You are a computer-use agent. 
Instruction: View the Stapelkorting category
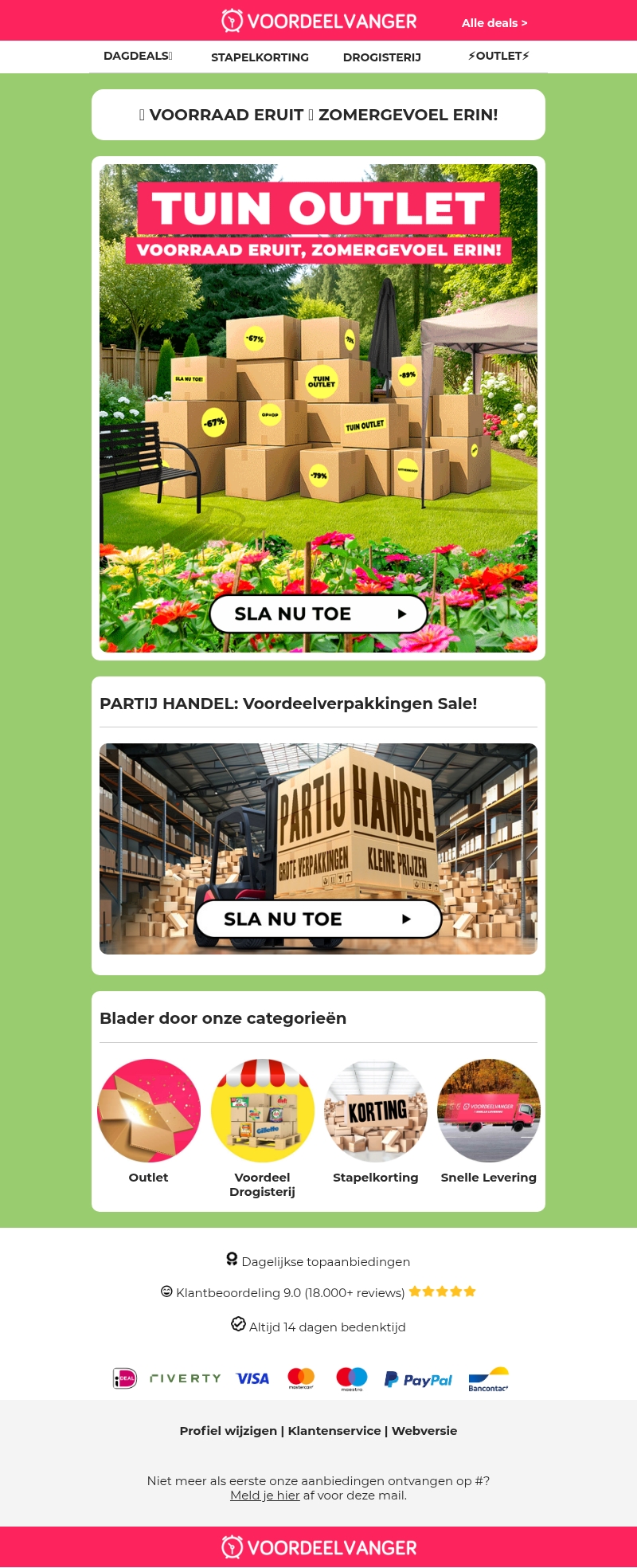pos(376,1111)
